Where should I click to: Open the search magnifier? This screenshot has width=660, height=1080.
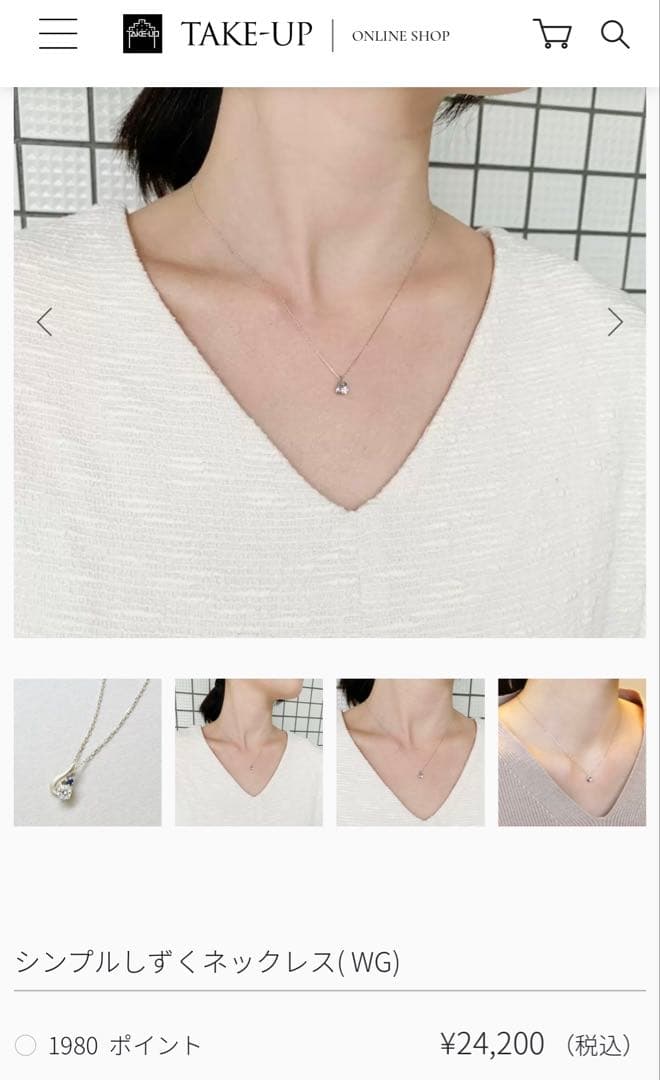(615, 34)
